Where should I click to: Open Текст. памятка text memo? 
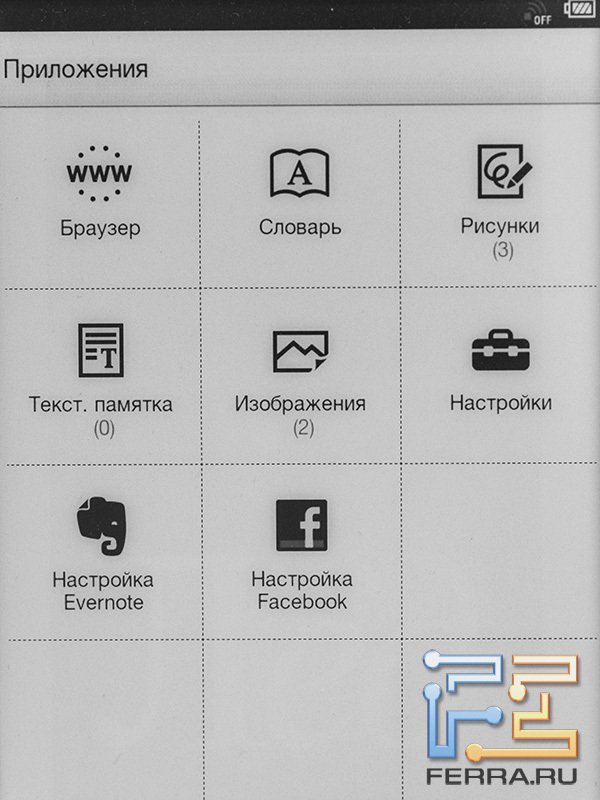(x=100, y=352)
